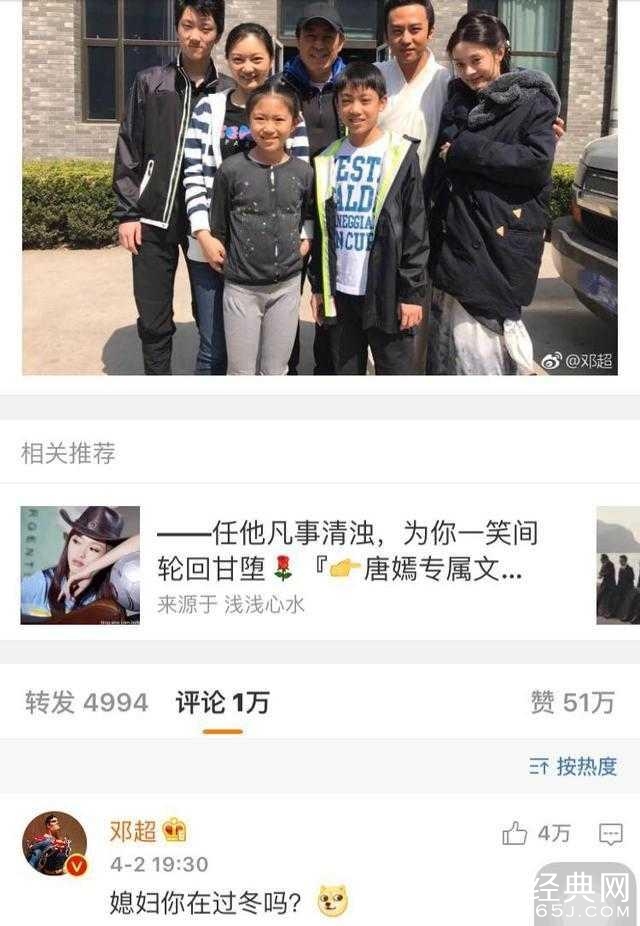This screenshot has height=926, width=640.
Task: Open 邓超's profile avatar in comments
Action: click(54, 843)
